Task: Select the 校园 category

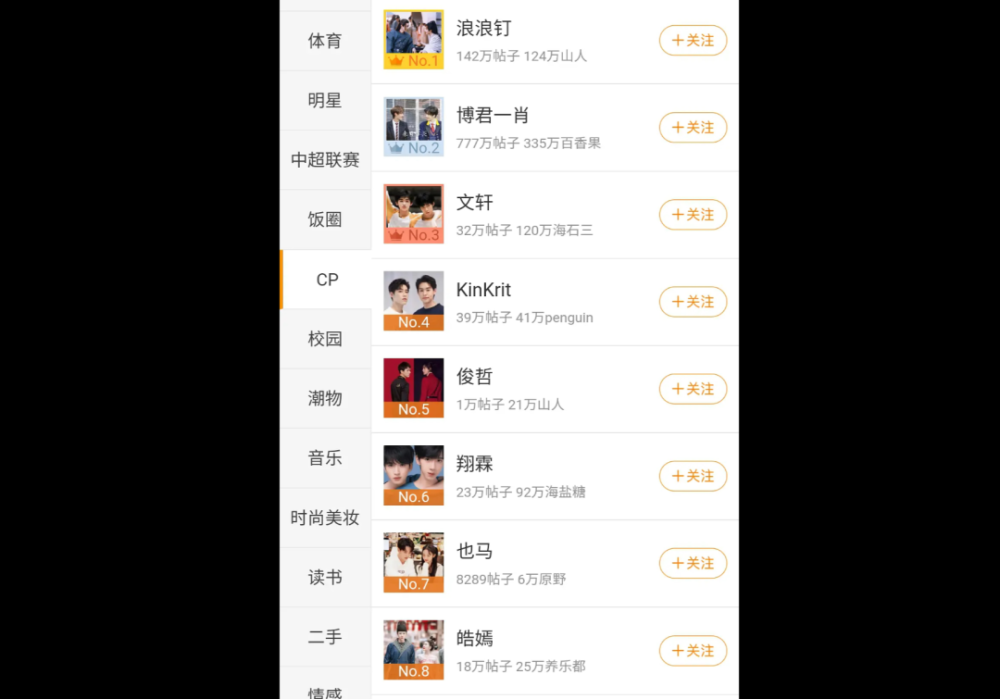Action: (x=325, y=339)
